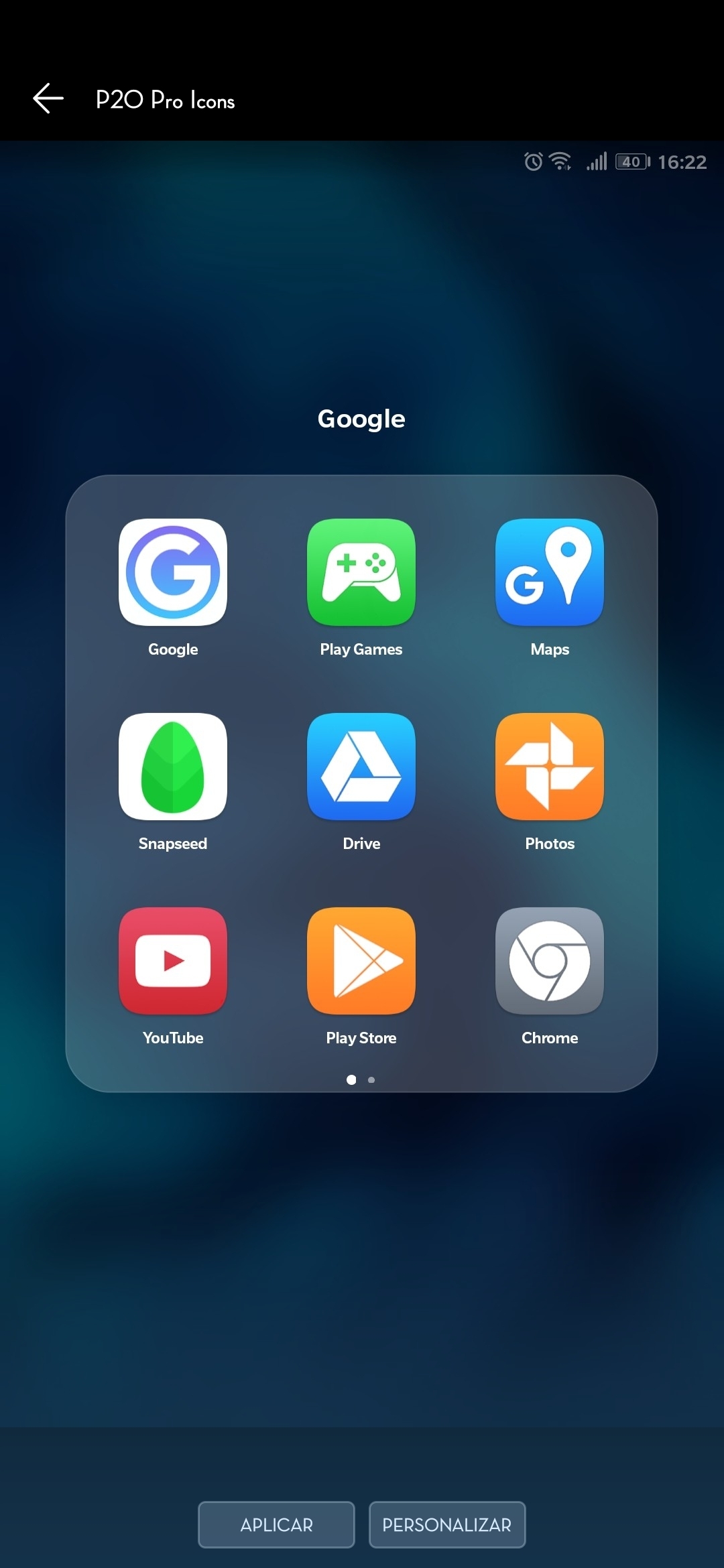Image resolution: width=724 pixels, height=1568 pixels.
Task: Open the Snapseed icon
Action: [x=172, y=767]
